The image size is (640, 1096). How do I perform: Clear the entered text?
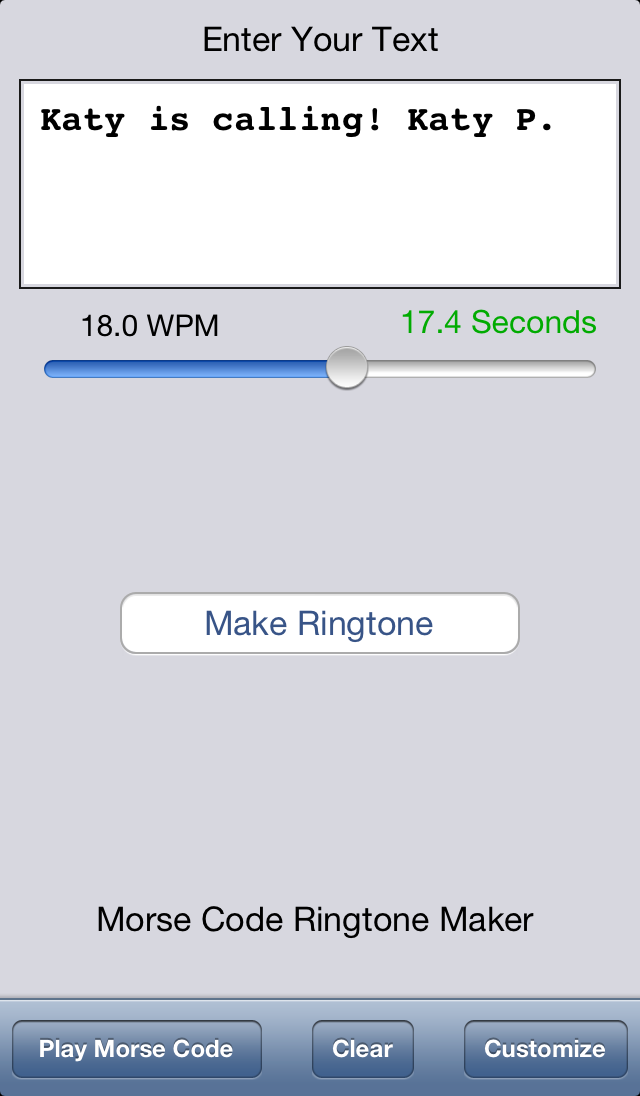[362, 1049]
